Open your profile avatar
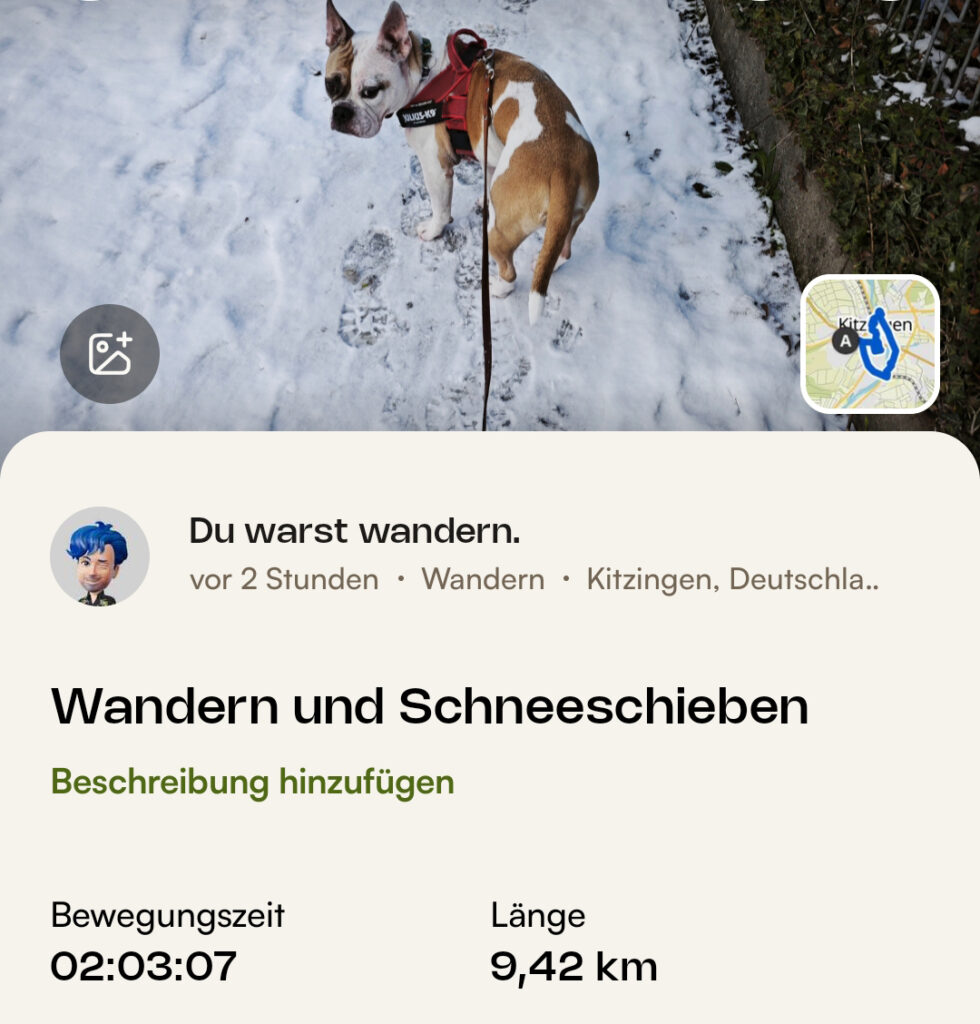Screen dimensions: 980x1024 (x=99, y=556)
